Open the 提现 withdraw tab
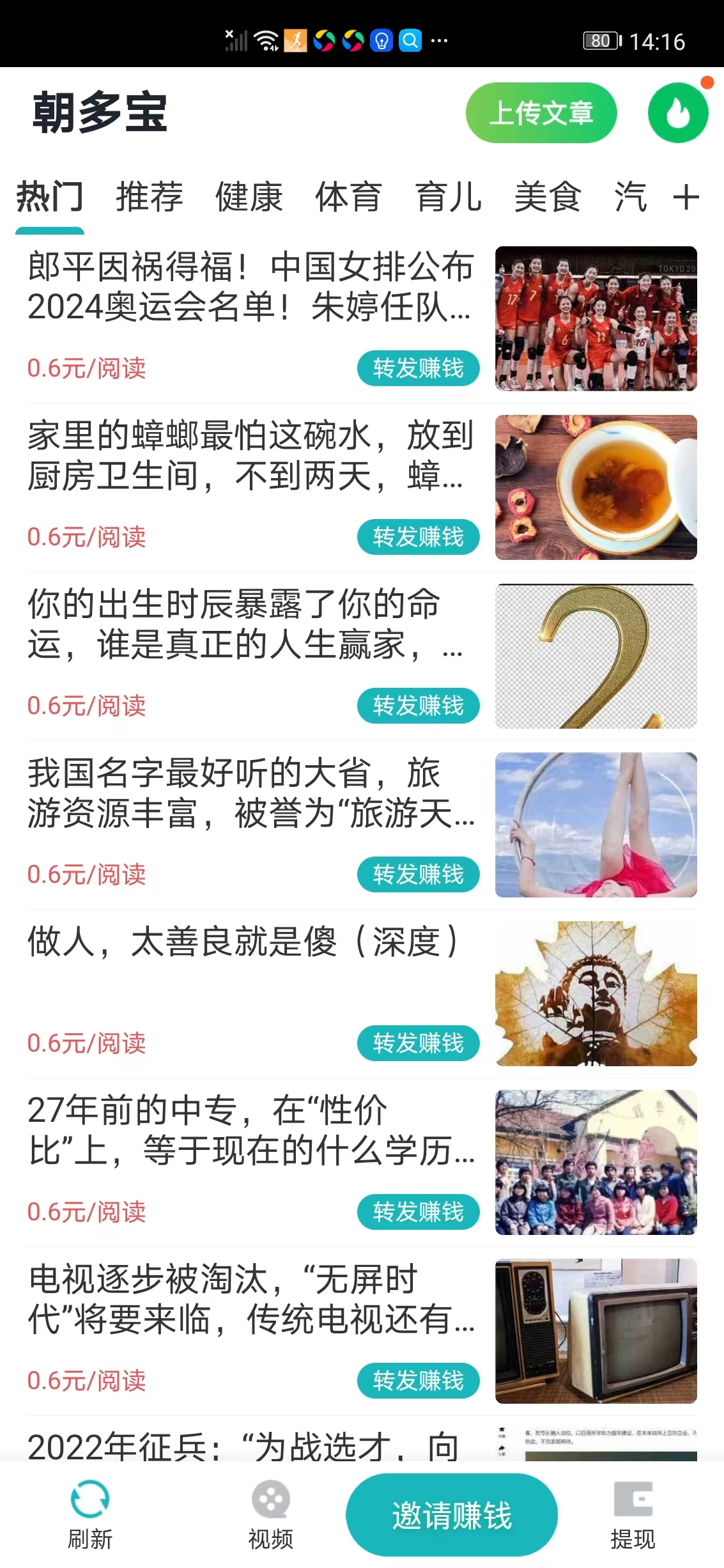Screen dimensions: 724x1568 click(x=633, y=1515)
